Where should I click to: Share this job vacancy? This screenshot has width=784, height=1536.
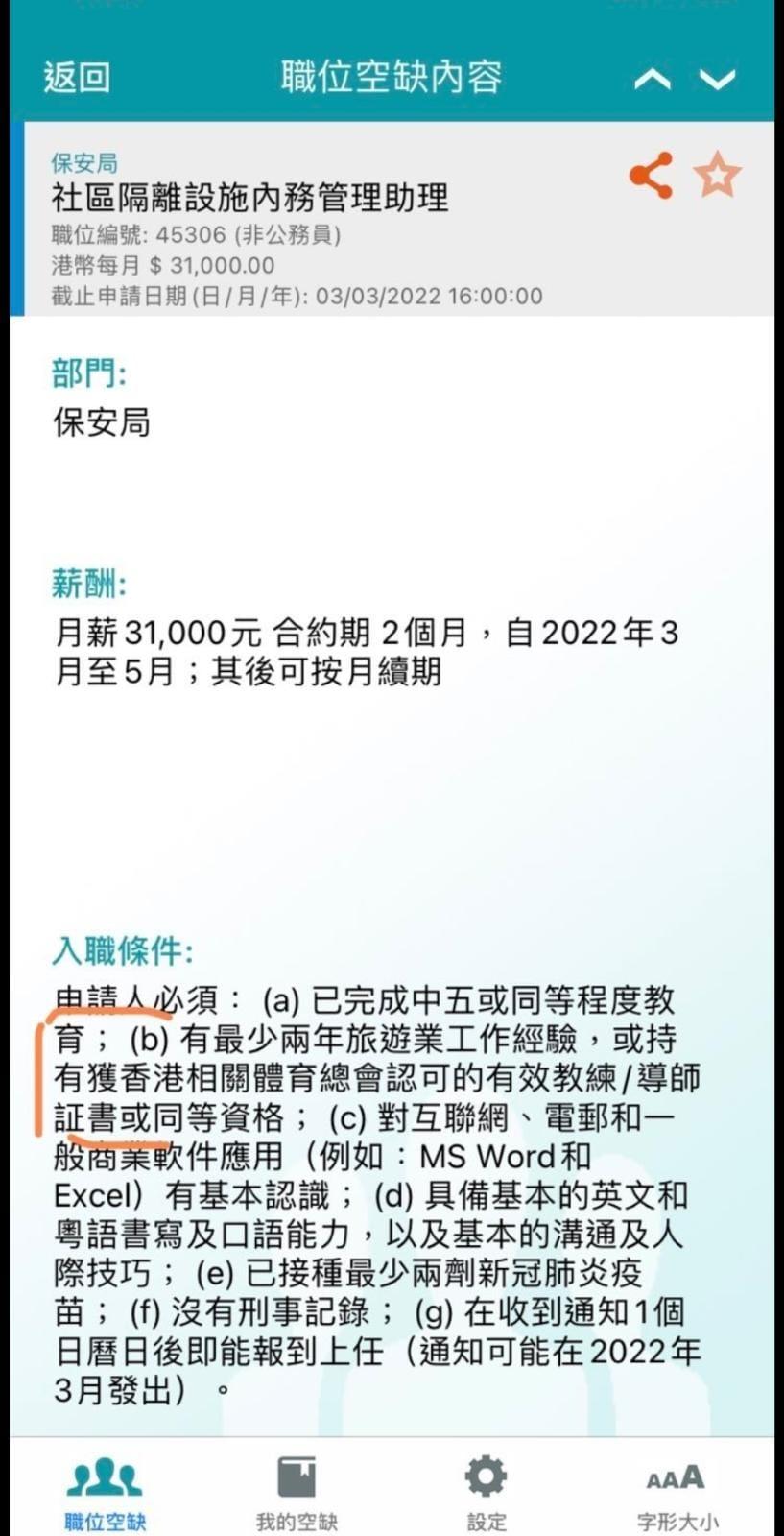pos(651,176)
